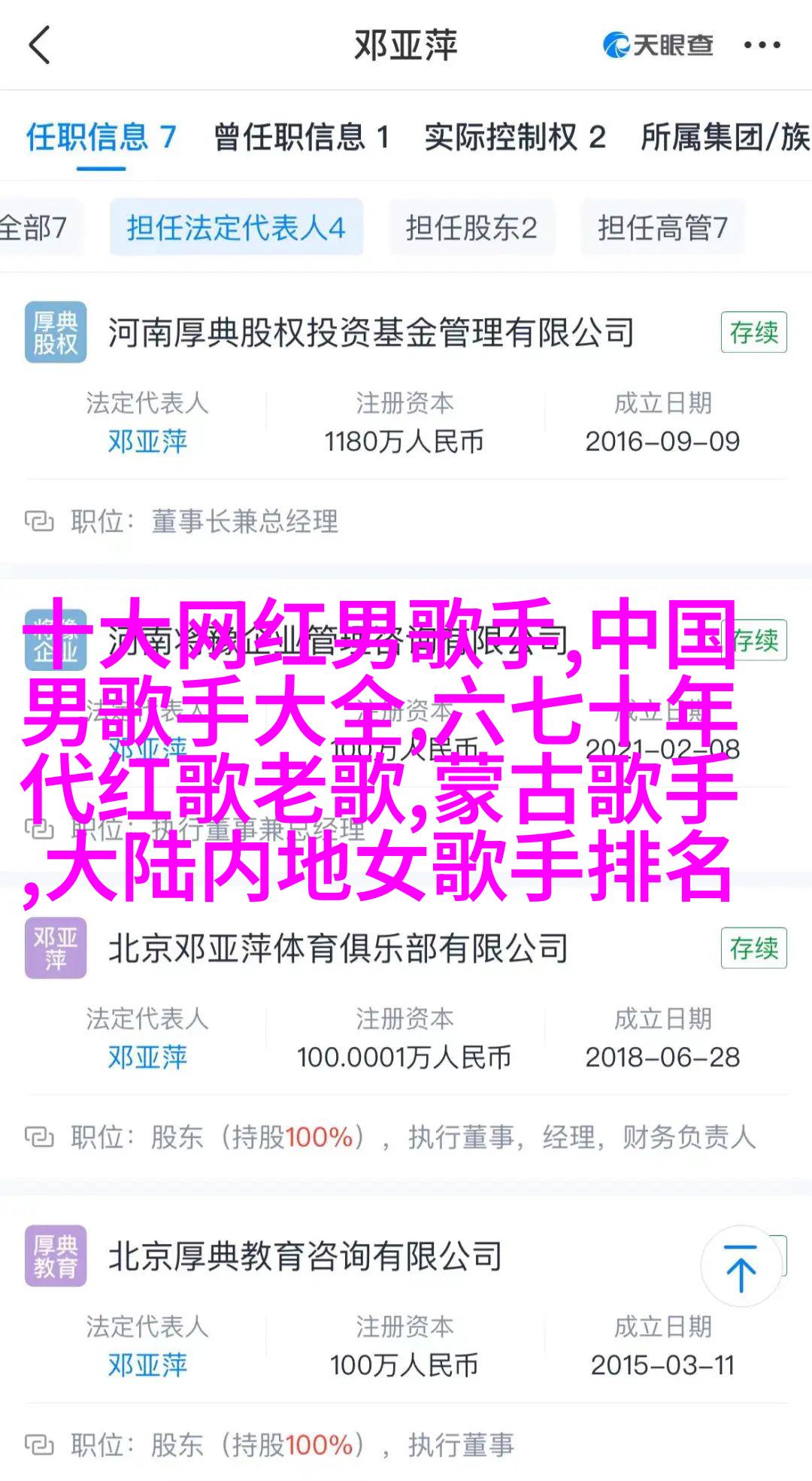Filter by 担任高管7
The width and height of the screenshot is (812, 1481).
pyautogui.click(x=662, y=227)
